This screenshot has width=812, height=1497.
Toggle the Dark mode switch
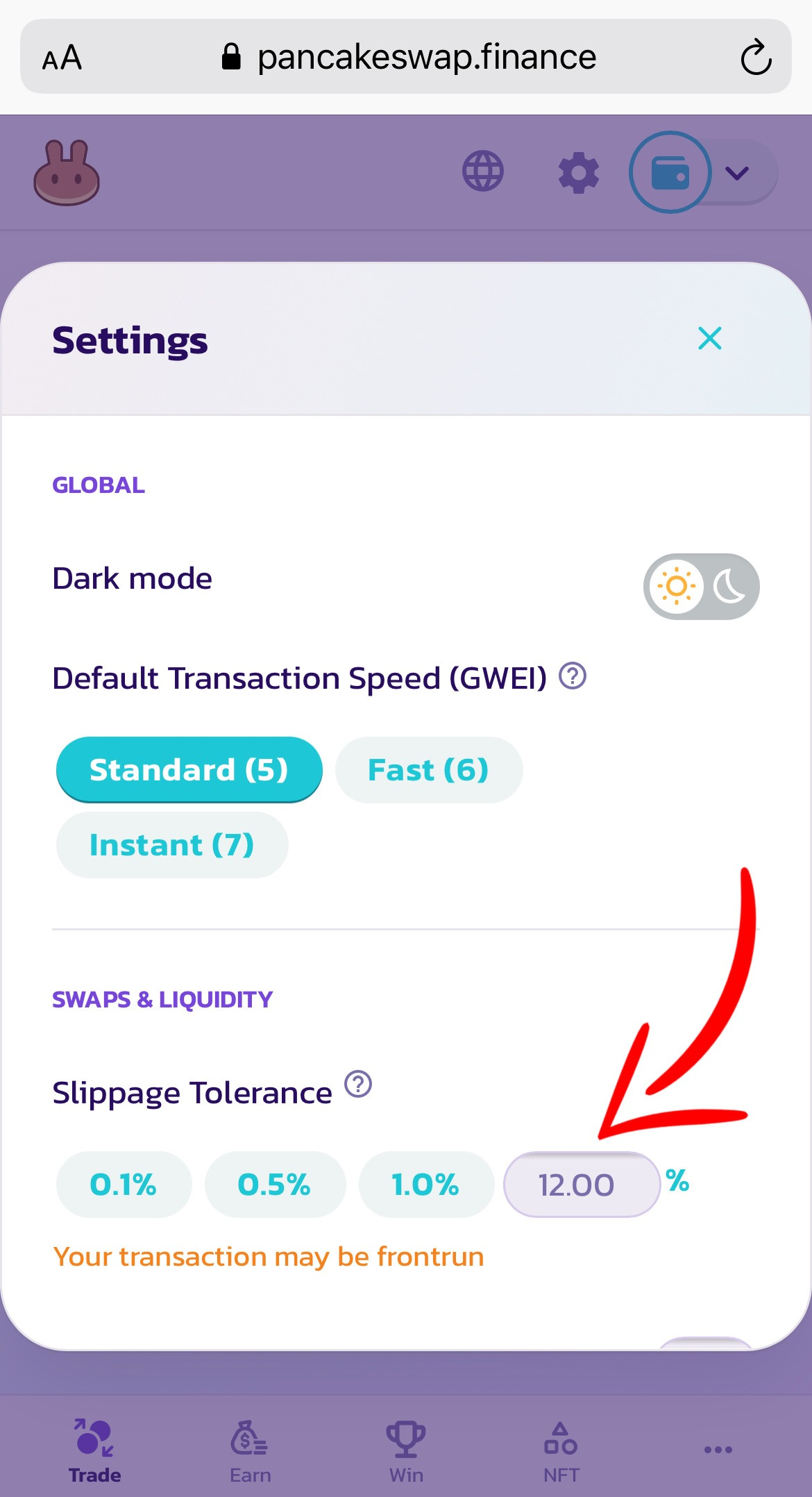point(701,587)
